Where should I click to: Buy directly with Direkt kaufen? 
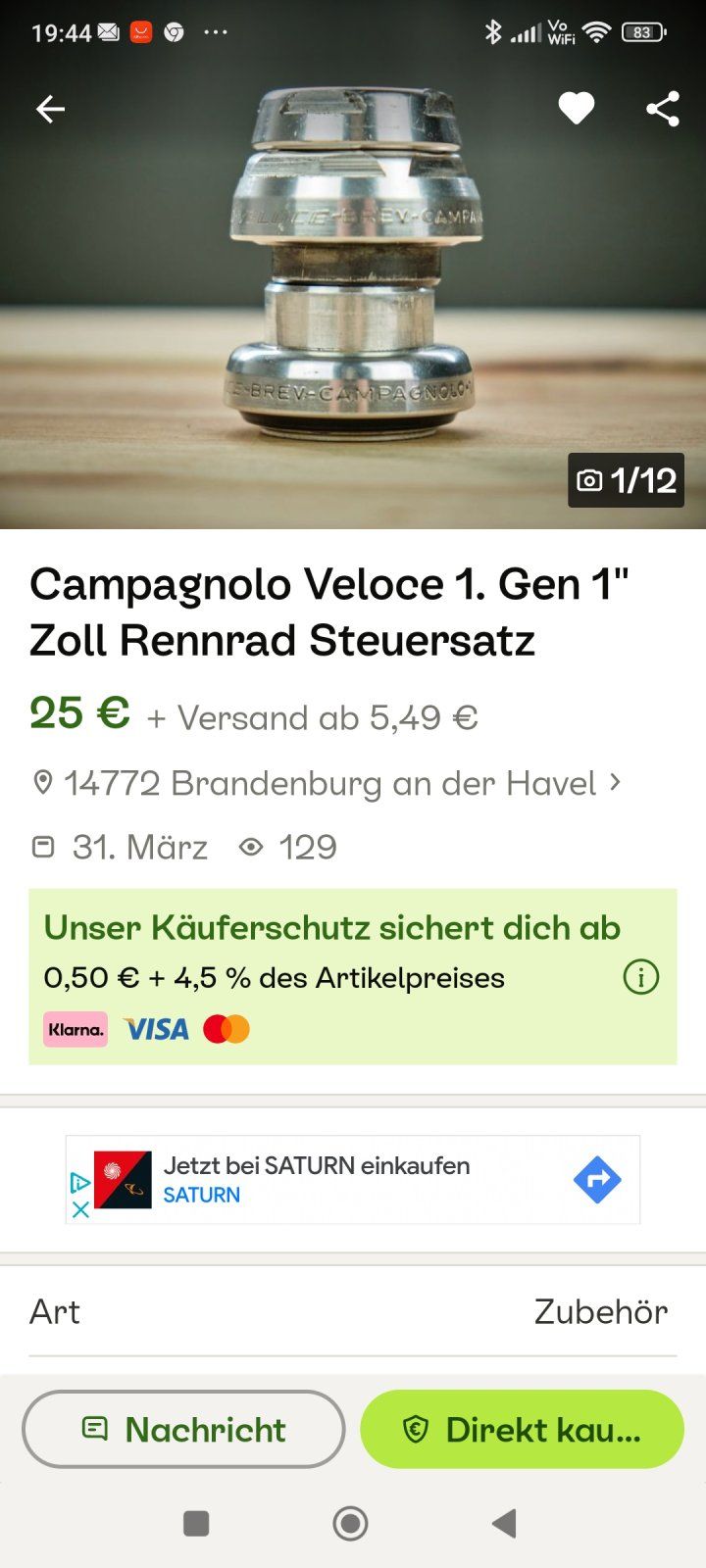click(522, 1430)
